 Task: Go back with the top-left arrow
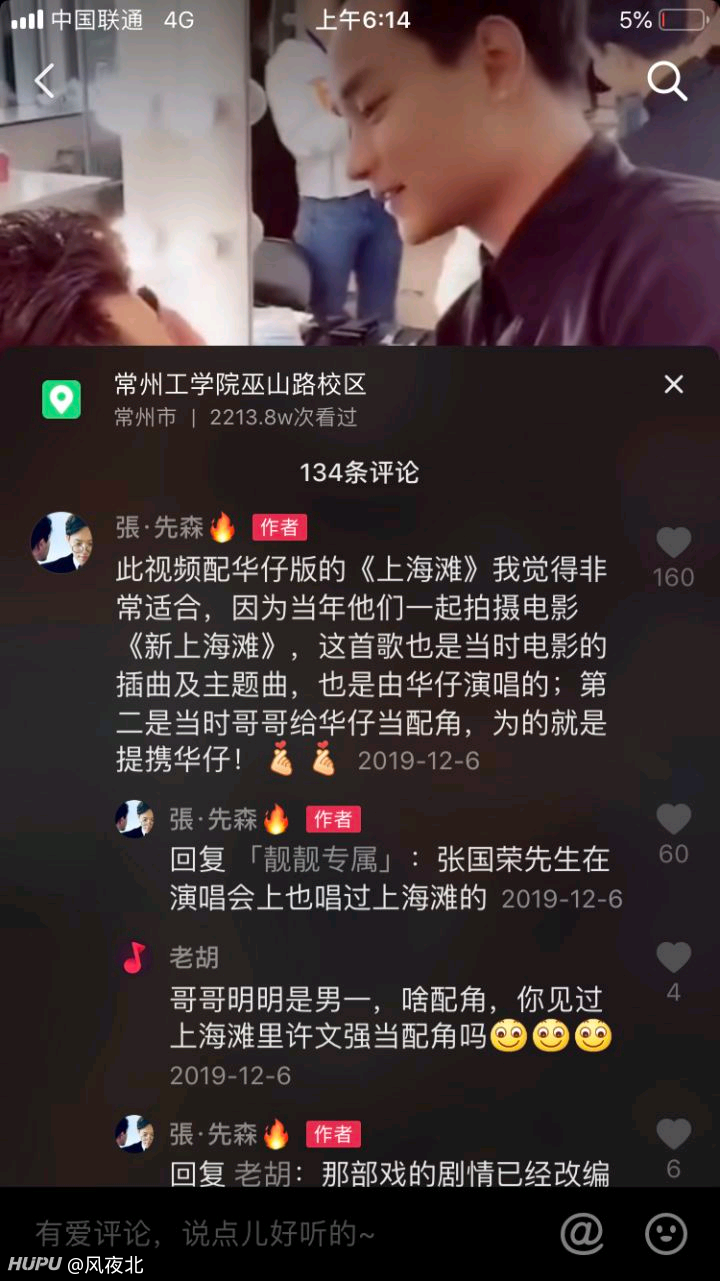coord(45,81)
